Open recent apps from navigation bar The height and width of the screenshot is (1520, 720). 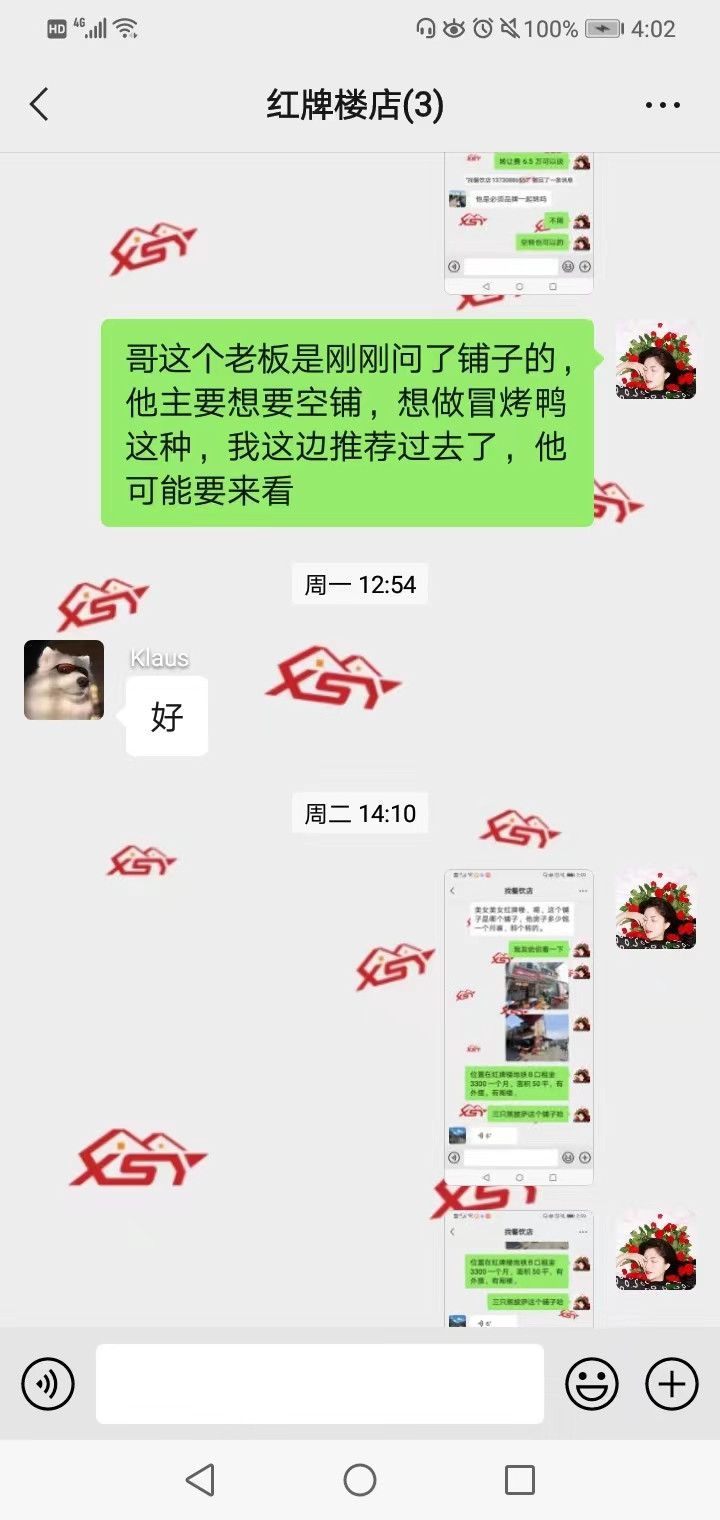coord(519,1479)
